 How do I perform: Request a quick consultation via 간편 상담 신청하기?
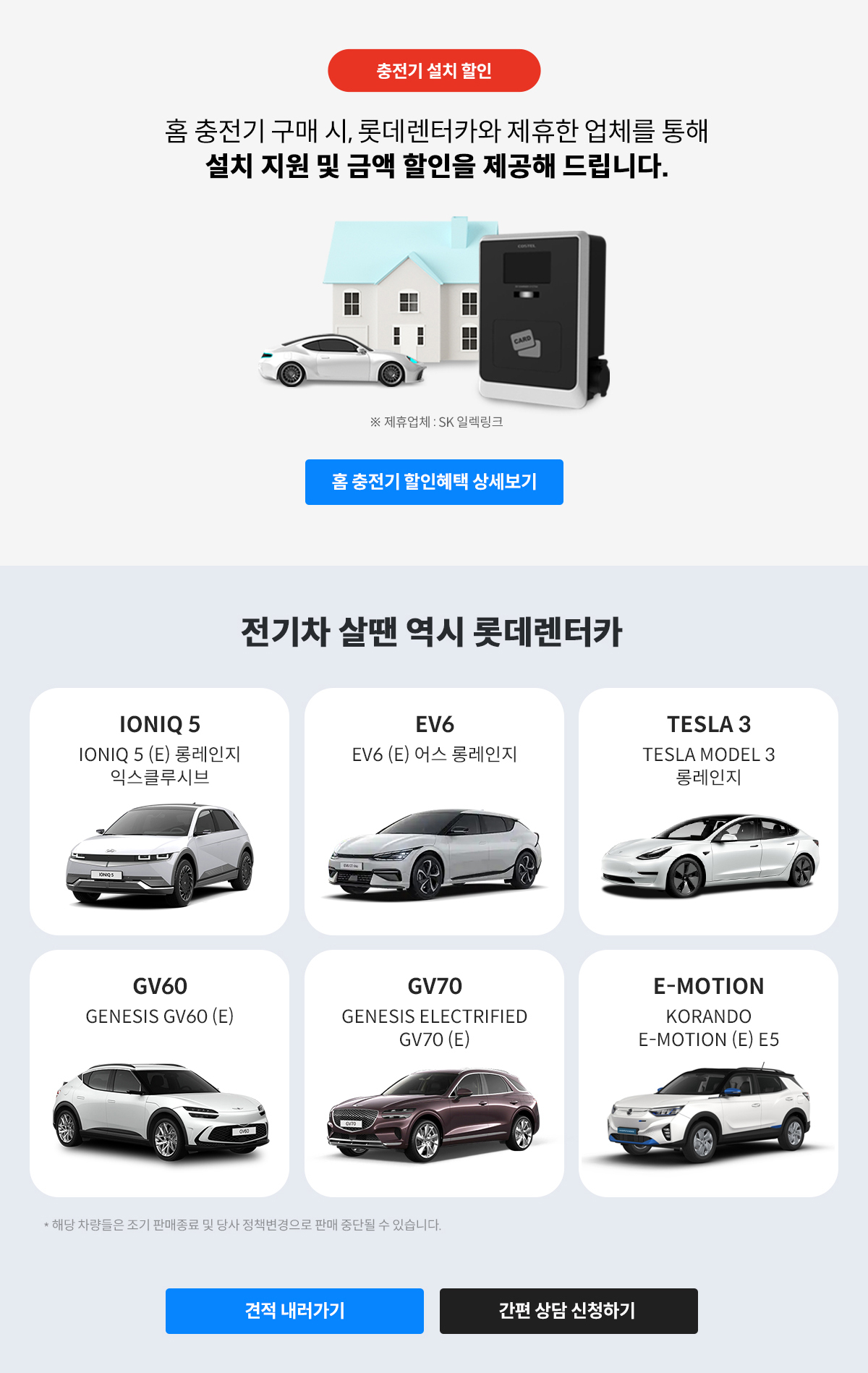(569, 1311)
